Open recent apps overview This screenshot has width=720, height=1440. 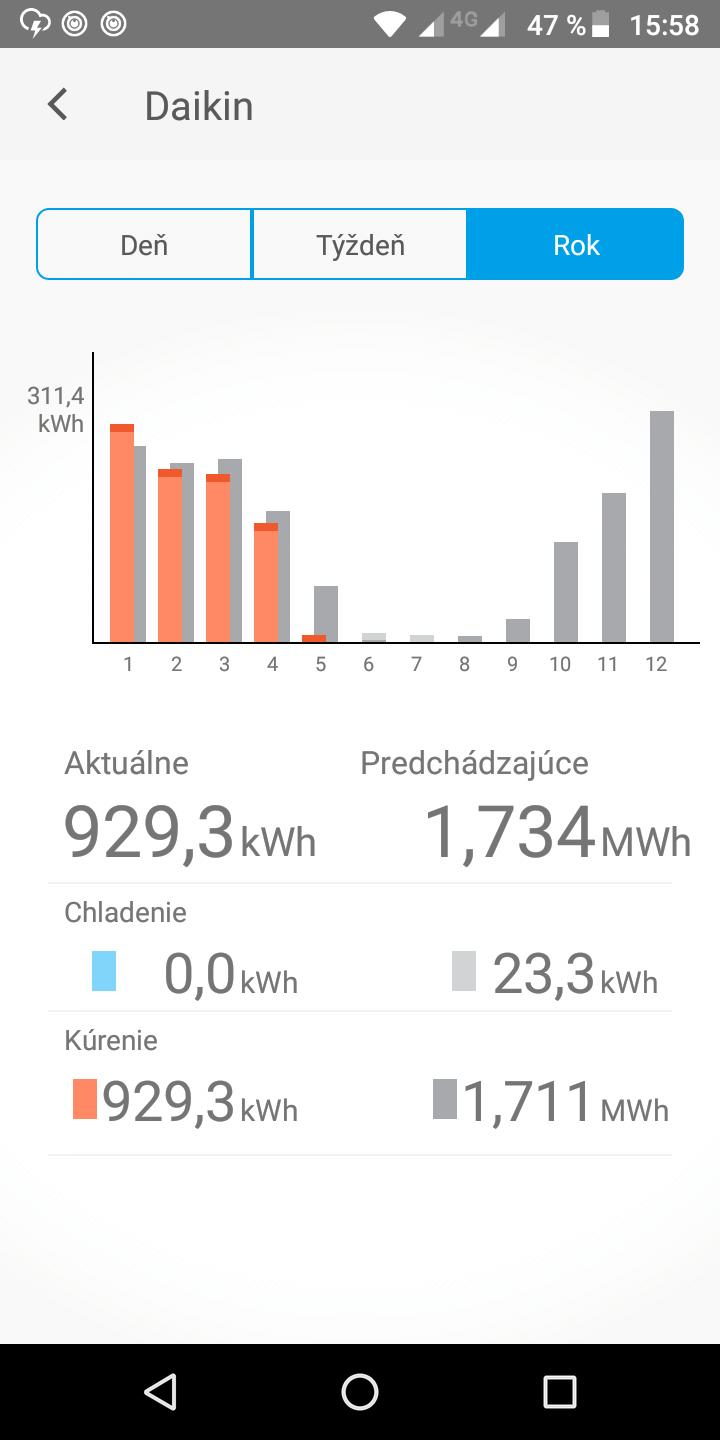(560, 1391)
